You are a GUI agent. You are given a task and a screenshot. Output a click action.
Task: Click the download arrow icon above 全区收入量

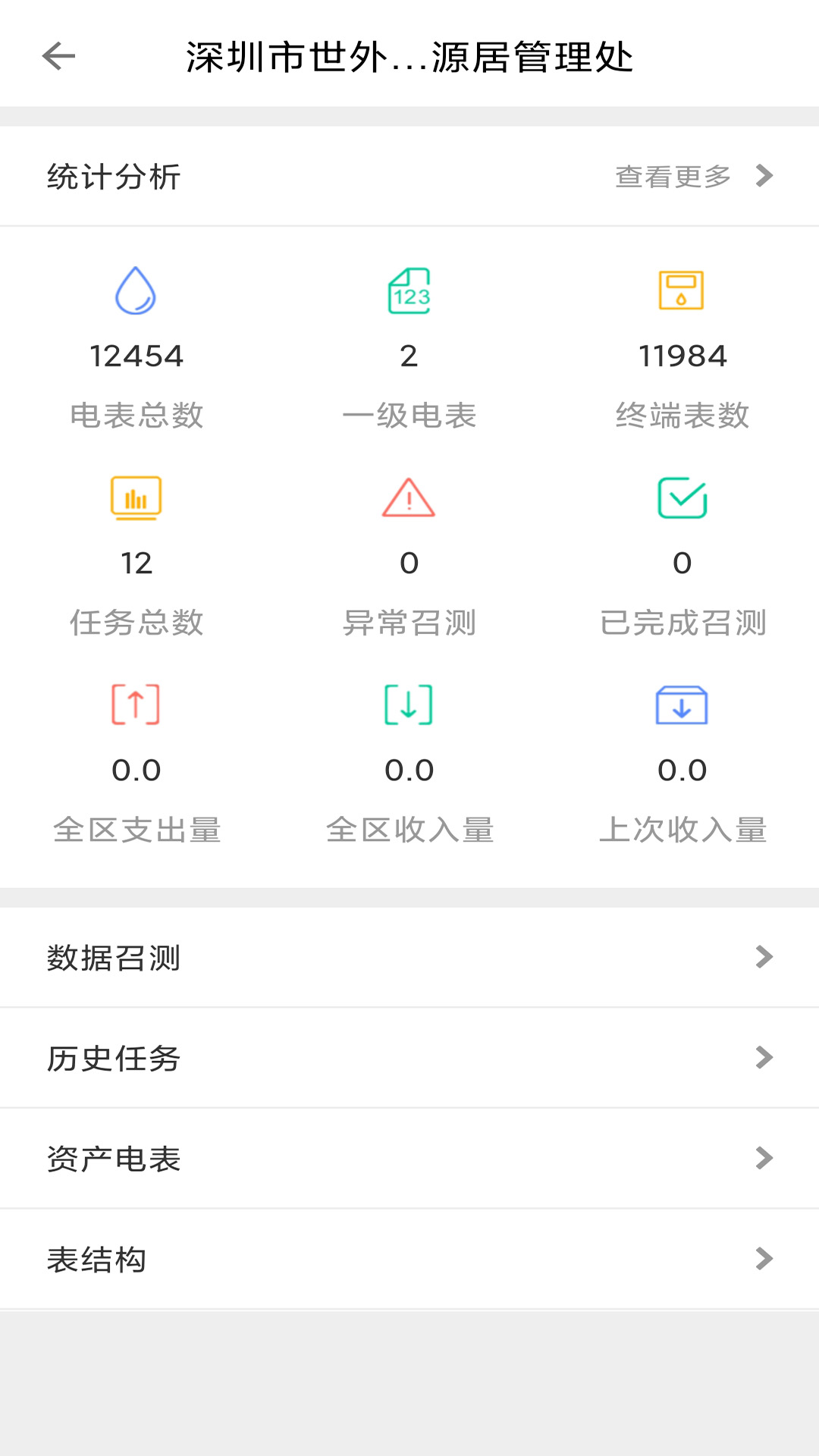pyautogui.click(x=409, y=704)
